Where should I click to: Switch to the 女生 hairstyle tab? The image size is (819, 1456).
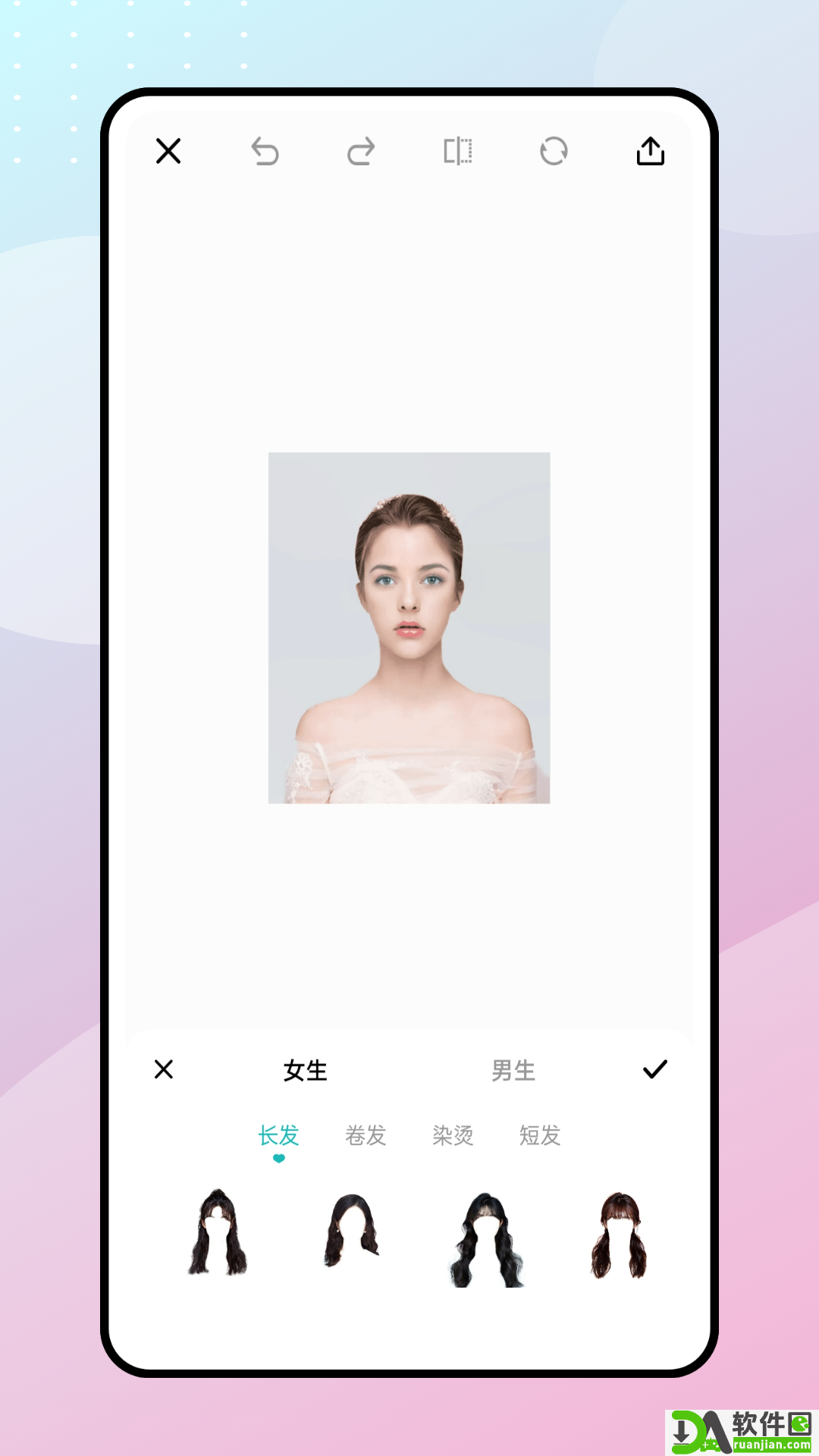tap(305, 1071)
